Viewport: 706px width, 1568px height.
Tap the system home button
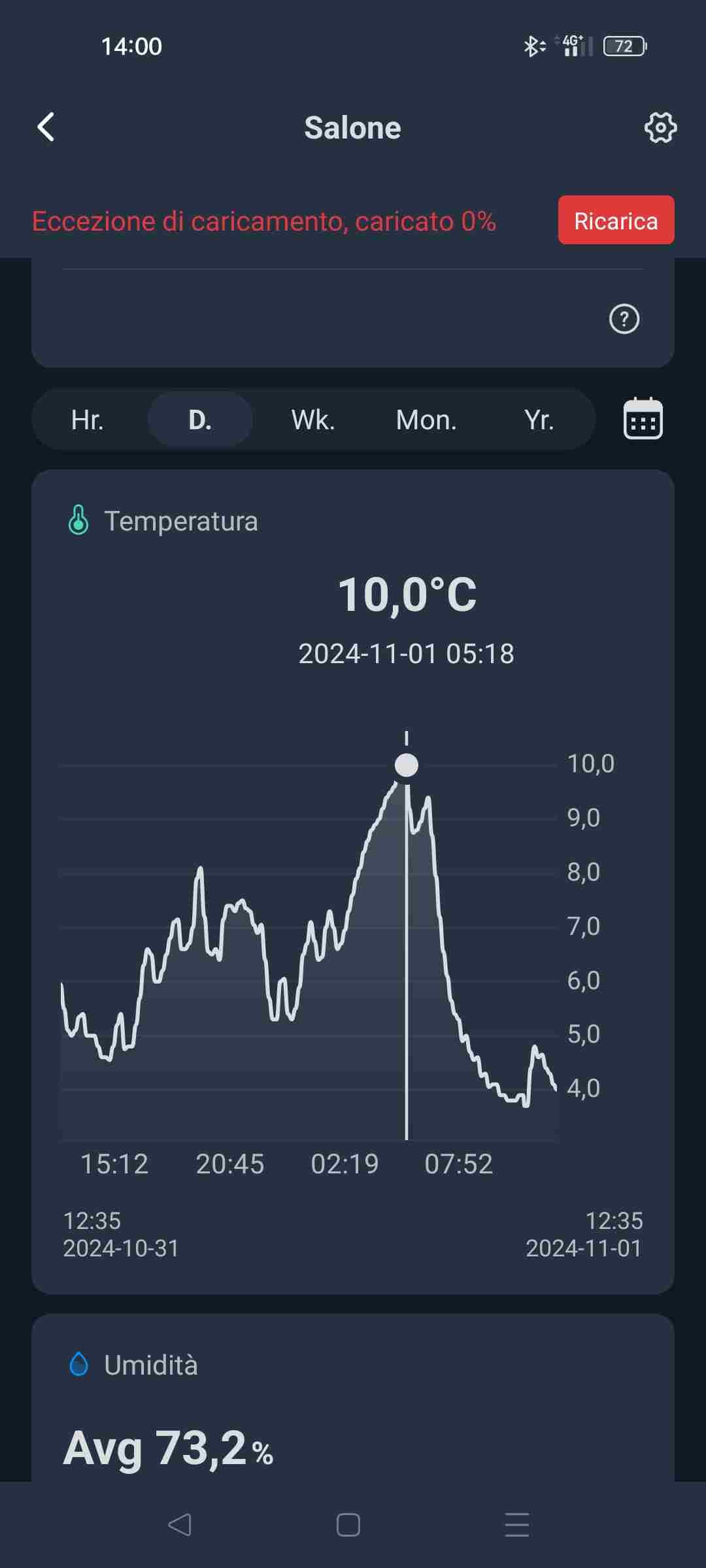click(348, 1525)
